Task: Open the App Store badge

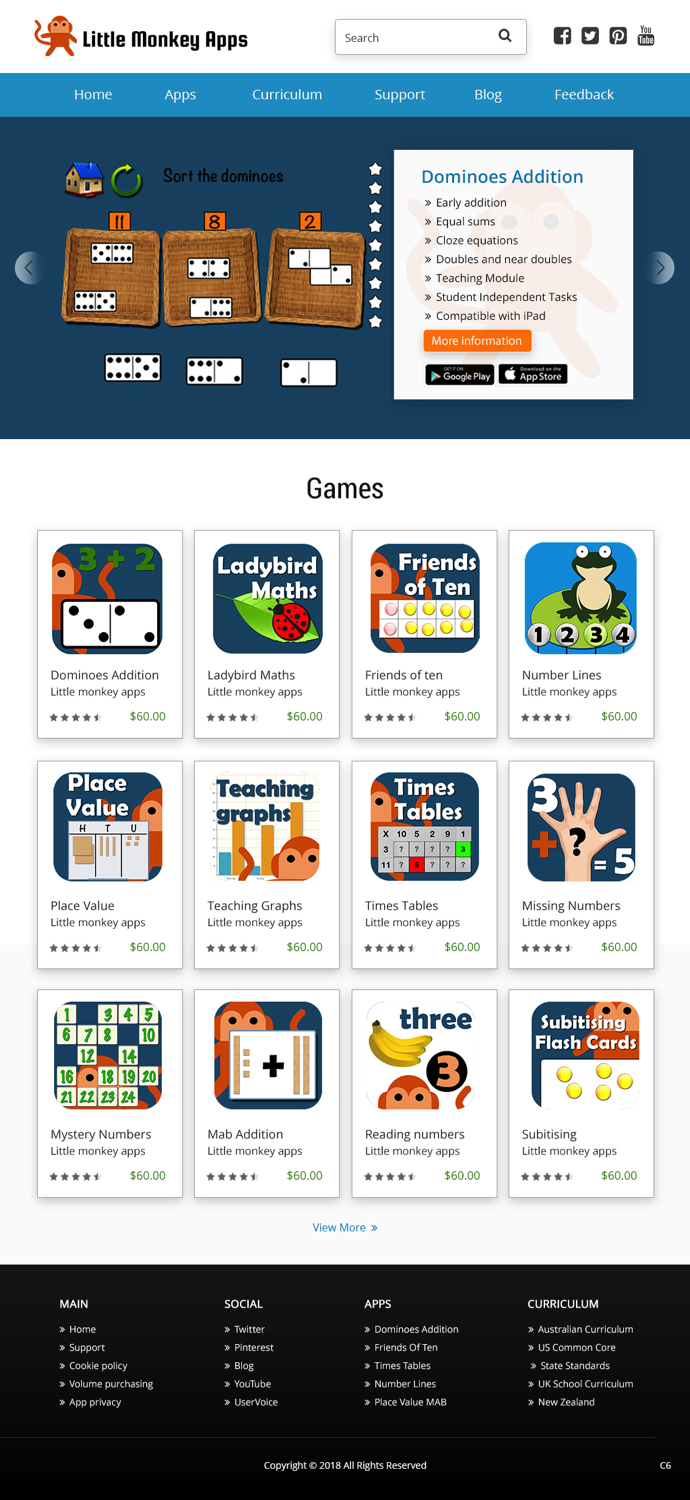Action: (533, 375)
